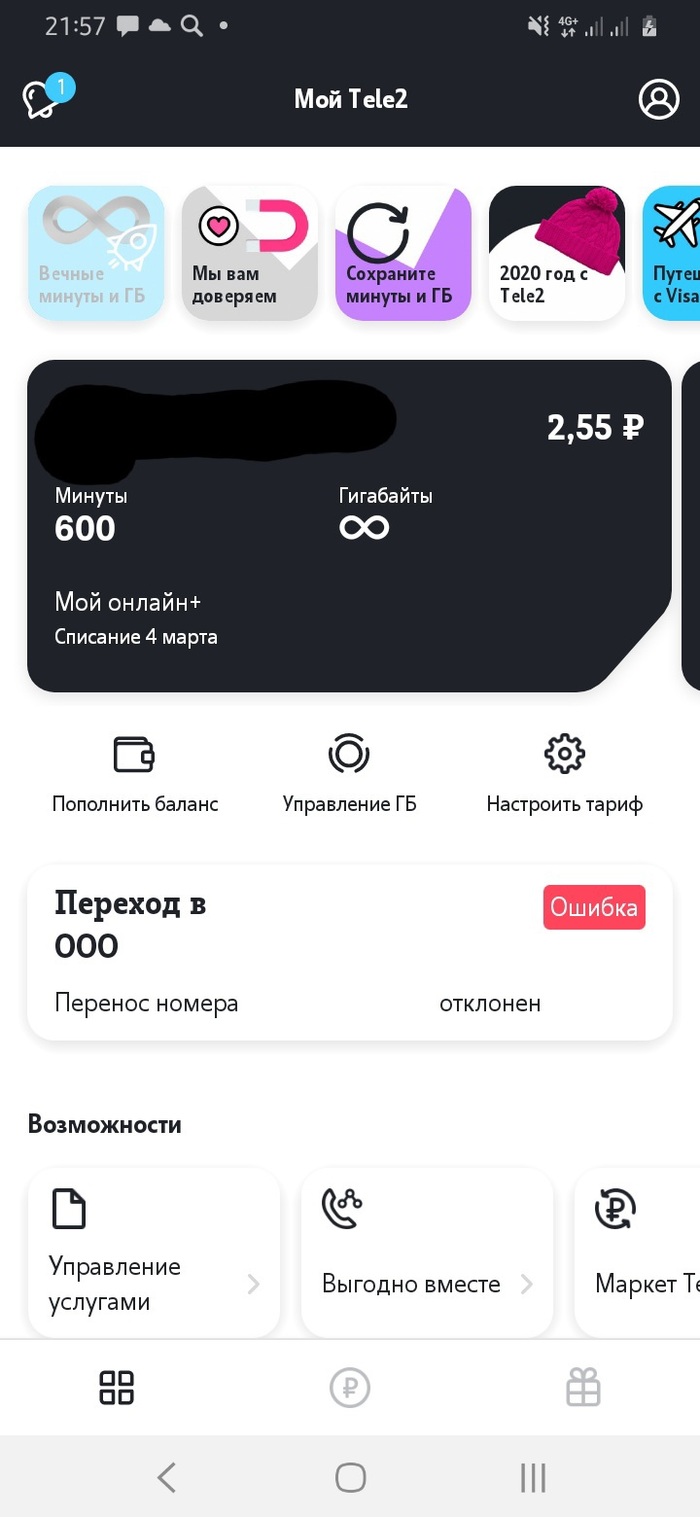Show recent apps from the navigation bar
Viewport: 700px width, 1517px height.
tap(533, 1477)
